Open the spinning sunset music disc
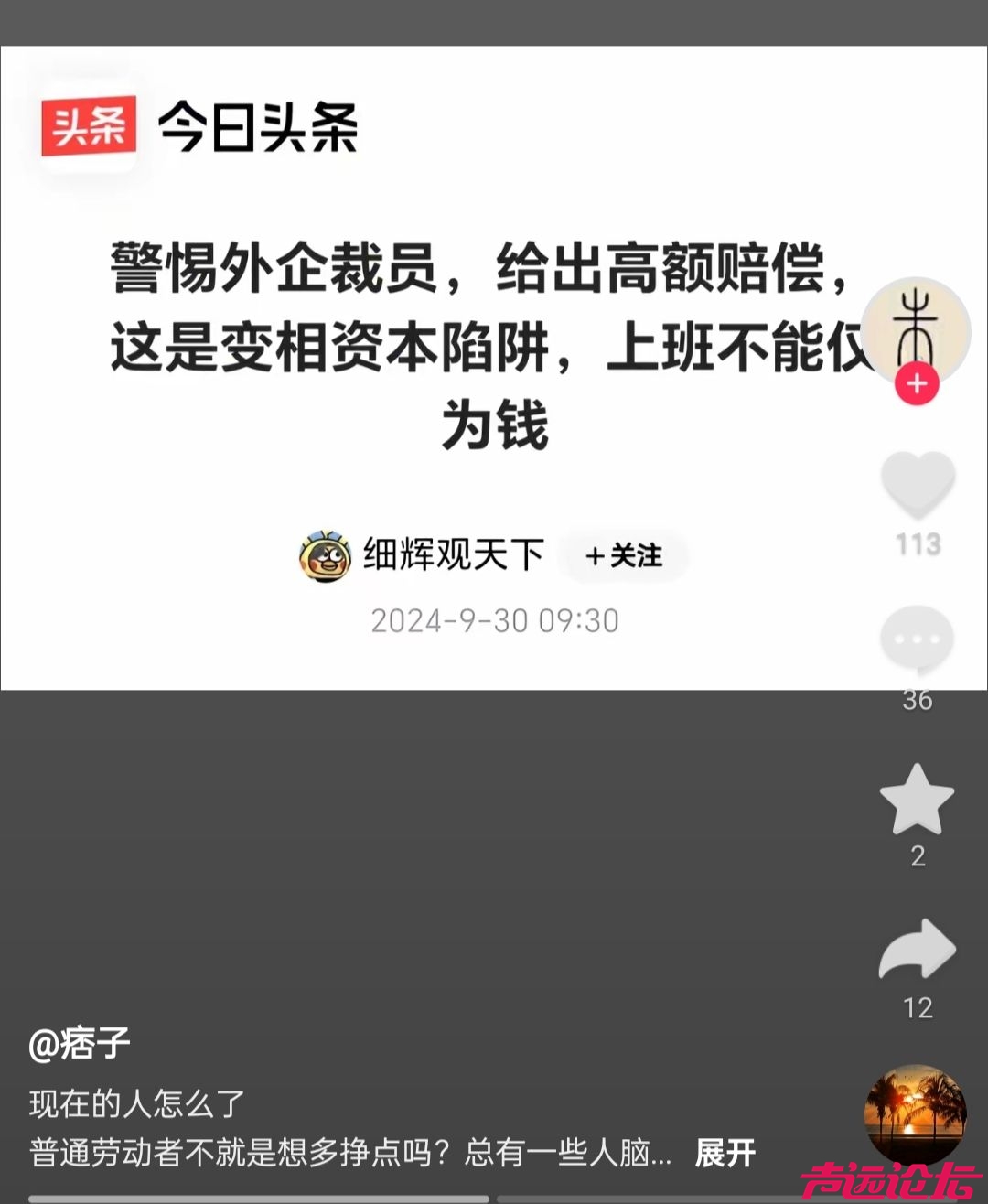The height and width of the screenshot is (1204, 988). point(915,1113)
